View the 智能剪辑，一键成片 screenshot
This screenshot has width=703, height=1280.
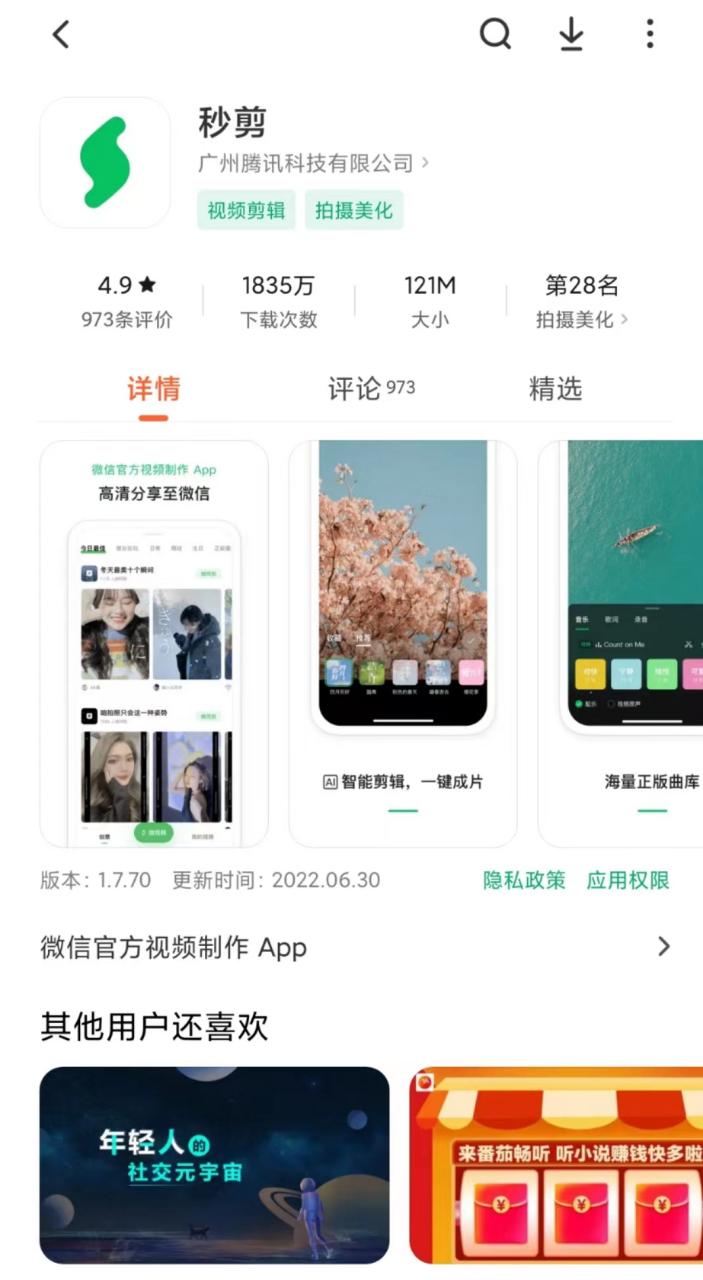point(402,643)
